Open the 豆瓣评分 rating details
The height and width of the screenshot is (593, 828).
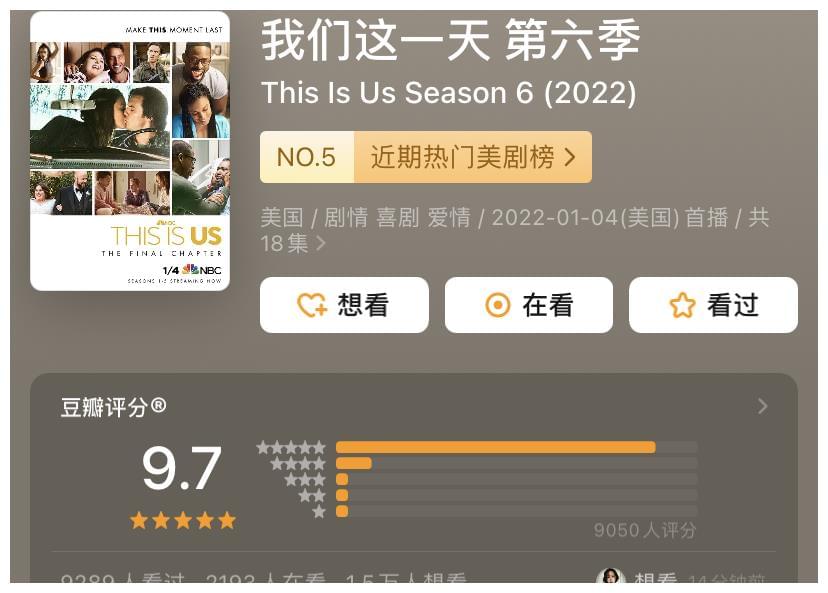point(762,406)
